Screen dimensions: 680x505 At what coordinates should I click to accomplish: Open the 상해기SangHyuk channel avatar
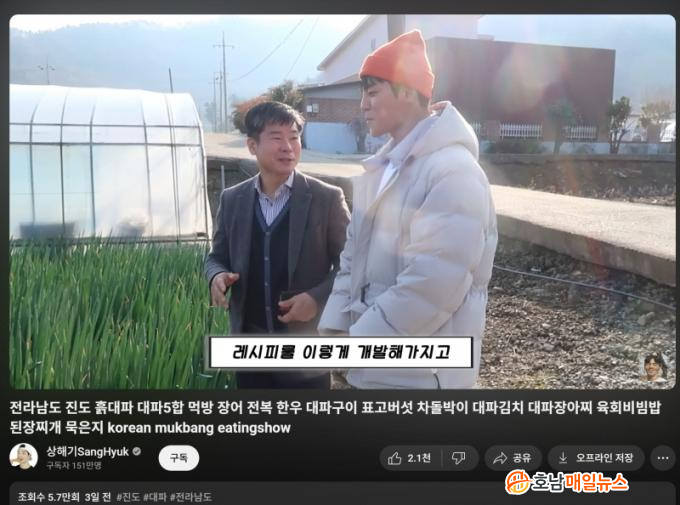click(x=23, y=457)
